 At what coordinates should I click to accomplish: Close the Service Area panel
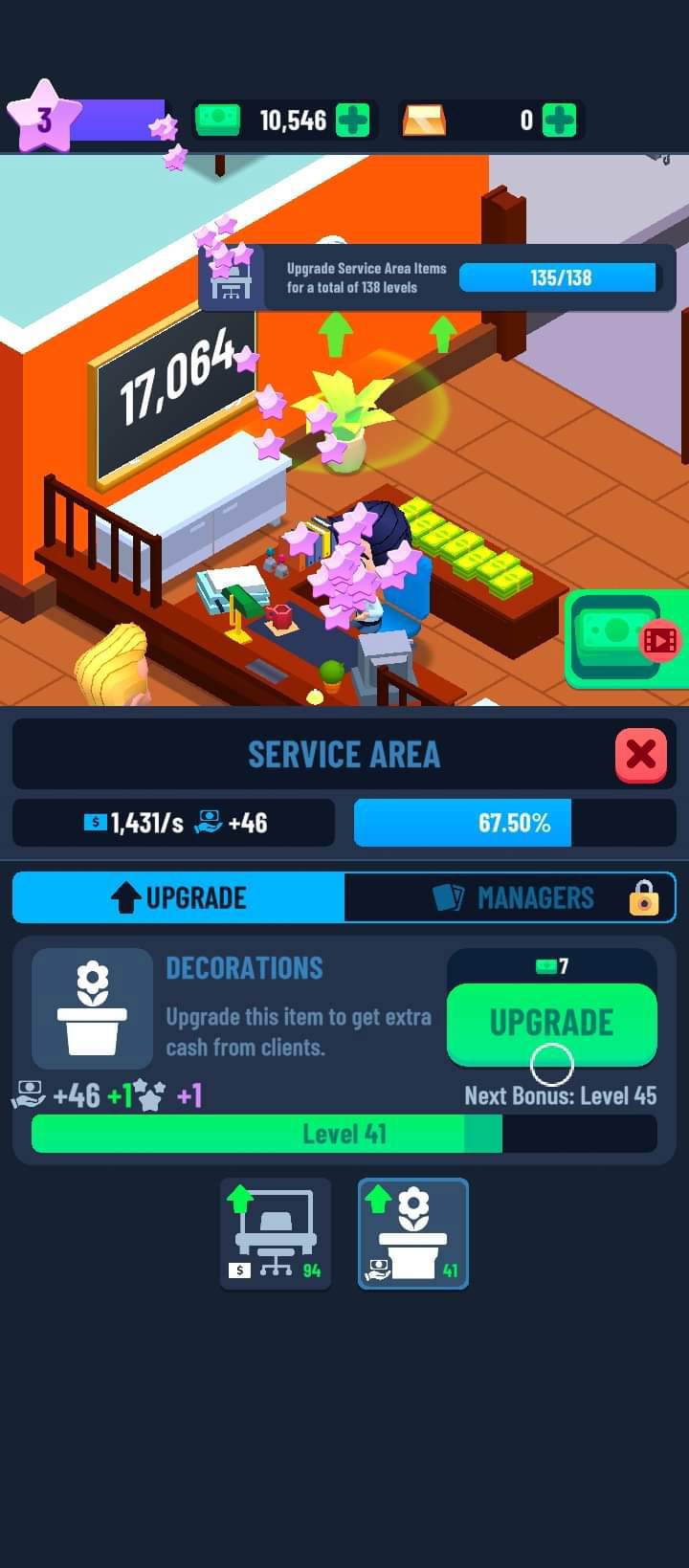point(640,755)
